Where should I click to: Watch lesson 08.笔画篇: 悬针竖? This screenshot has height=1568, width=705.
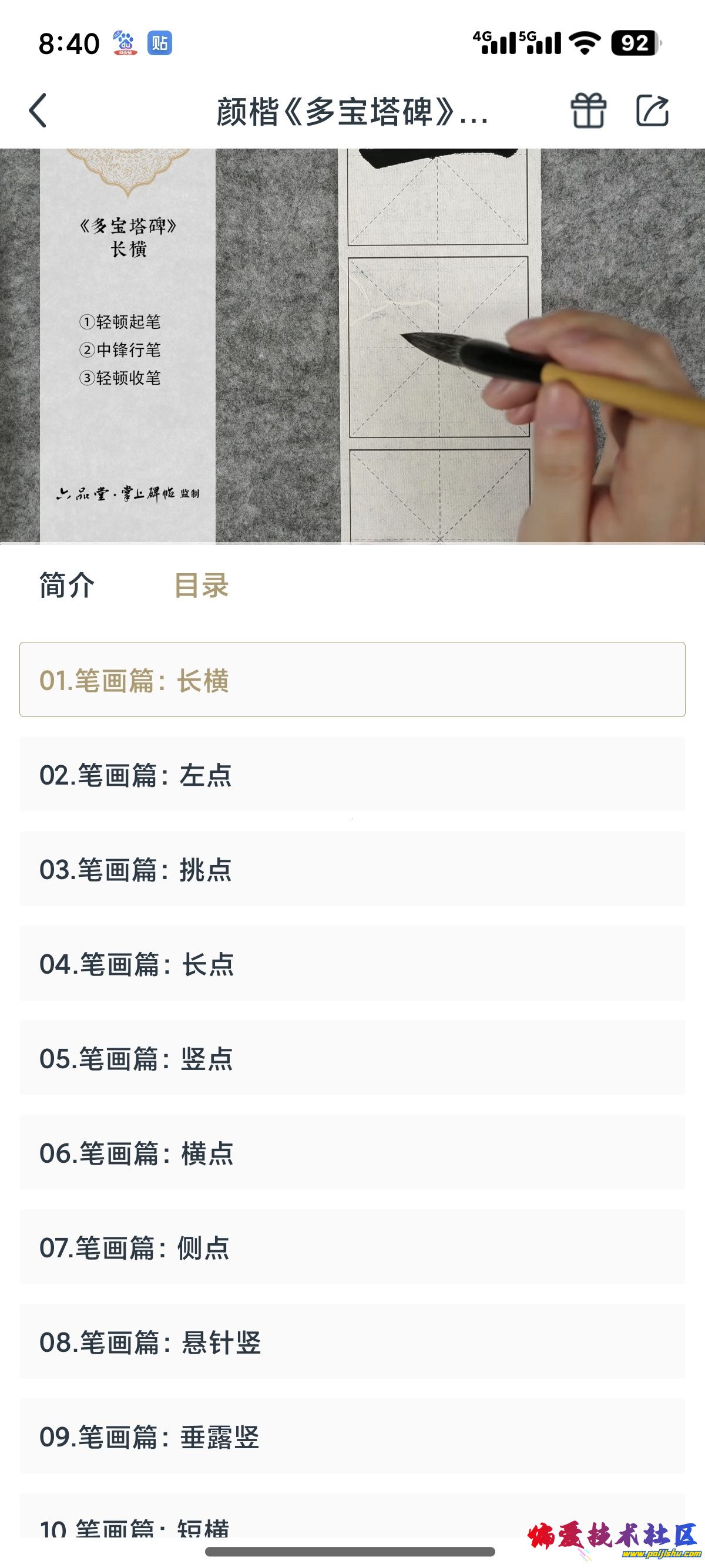click(x=352, y=1342)
